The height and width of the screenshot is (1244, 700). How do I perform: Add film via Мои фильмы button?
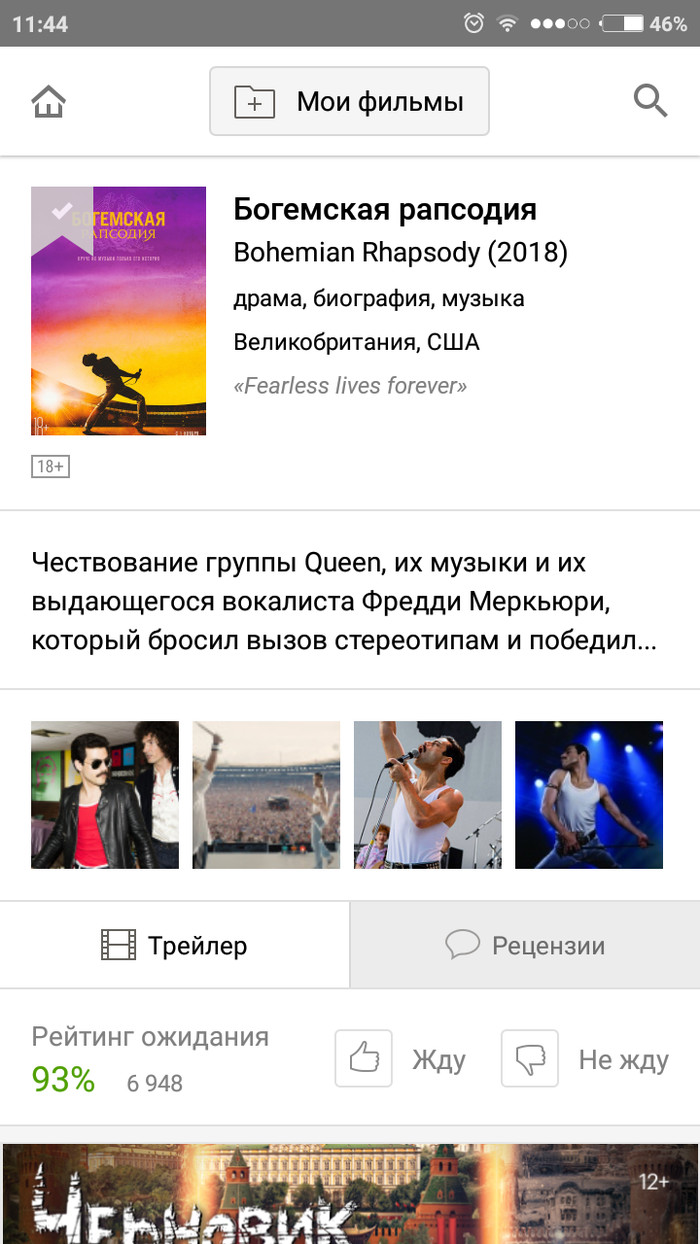[349, 101]
